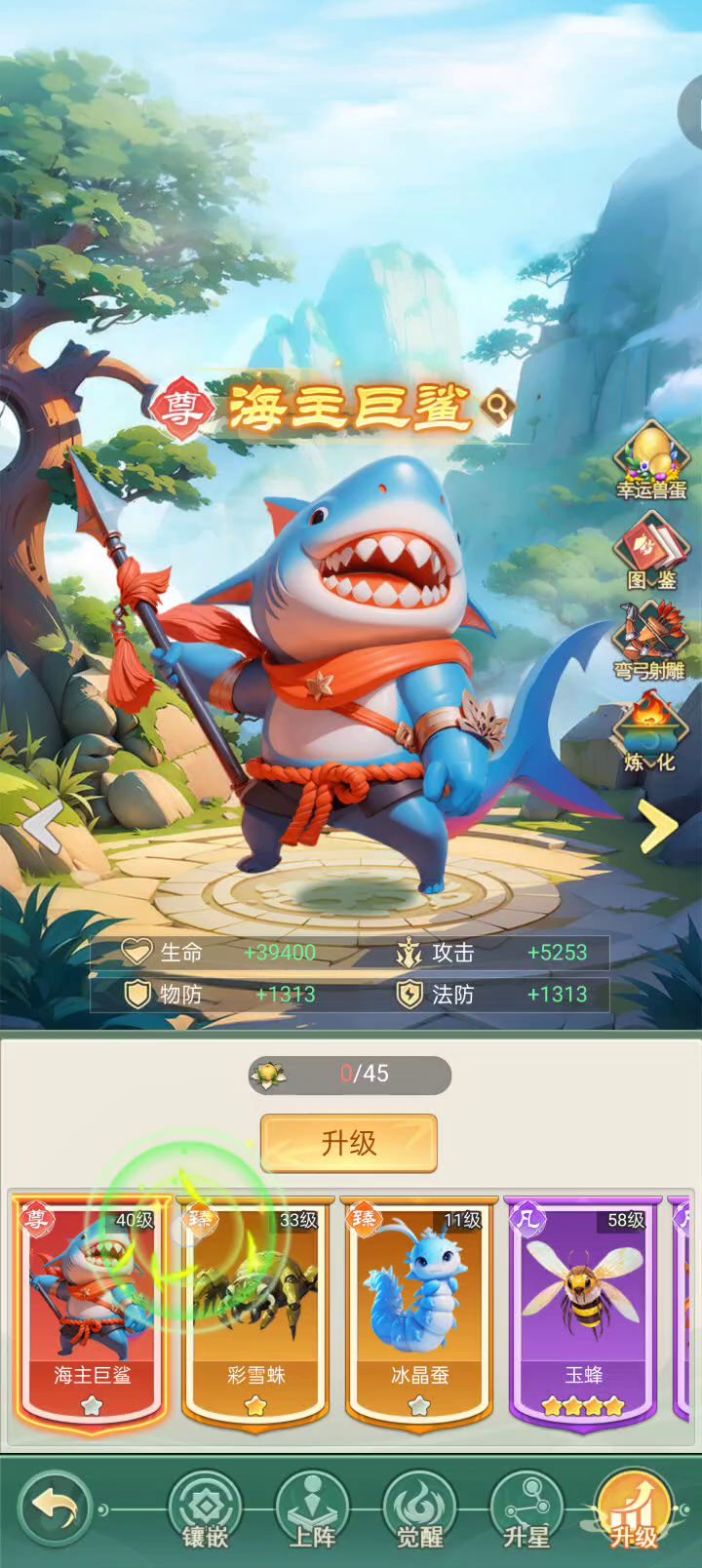Select the 彩雪蛛 pet card

tap(255, 1312)
